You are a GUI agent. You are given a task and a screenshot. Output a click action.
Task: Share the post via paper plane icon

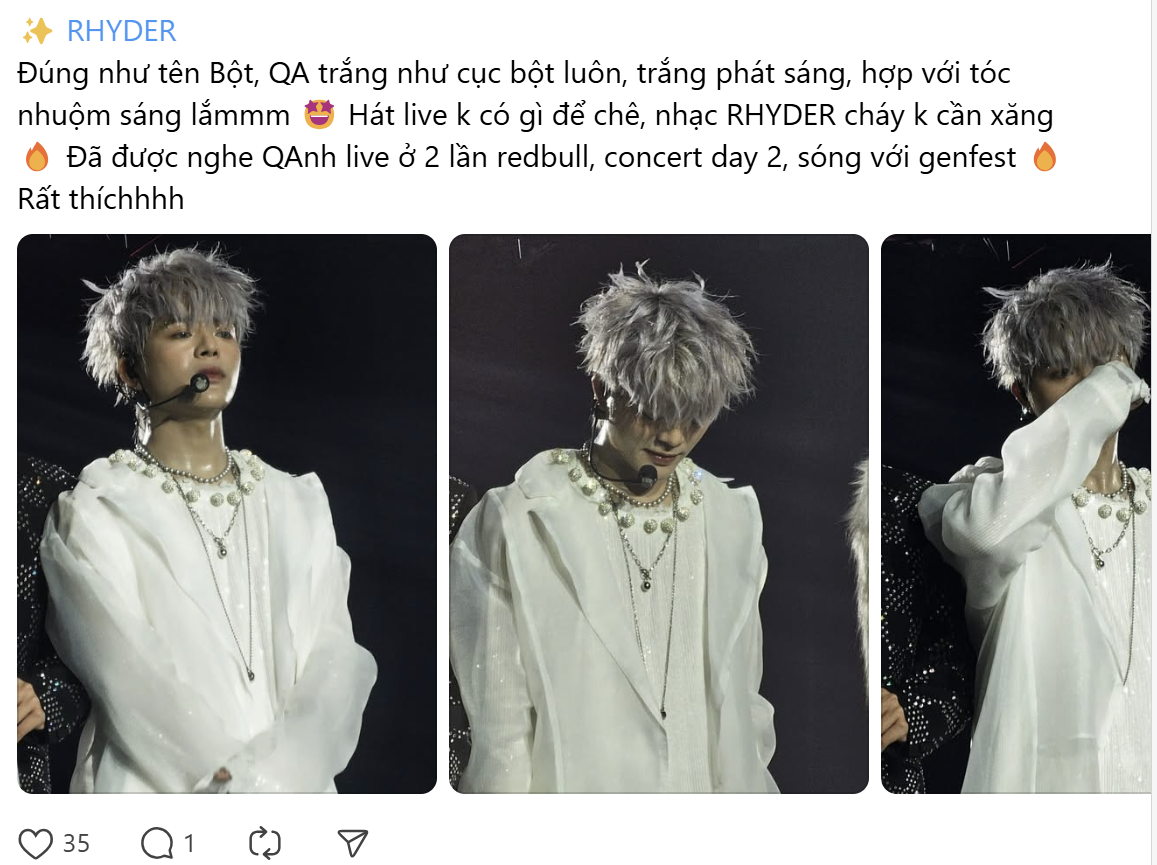click(x=352, y=844)
